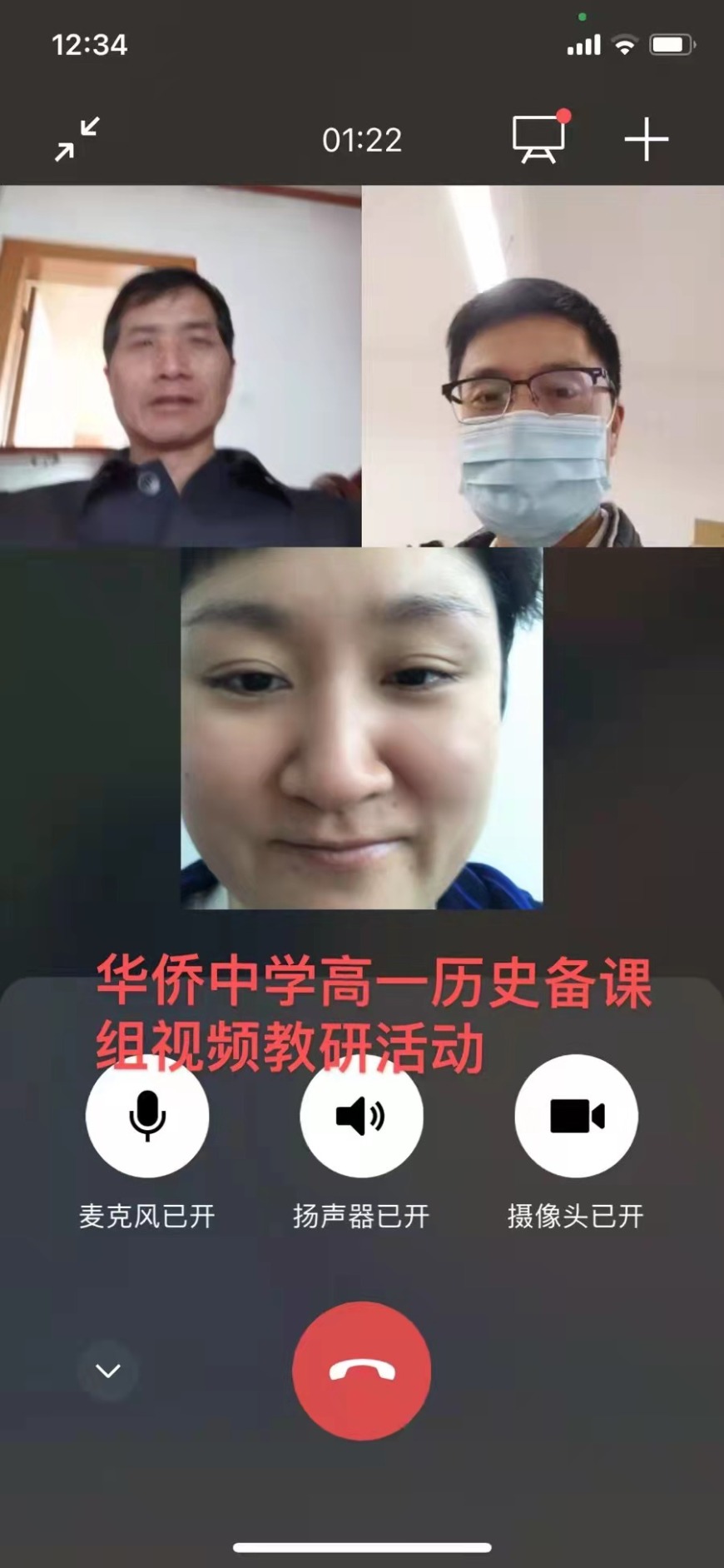The image size is (724, 1568).
Task: Minimize the video call window
Action: [77, 139]
